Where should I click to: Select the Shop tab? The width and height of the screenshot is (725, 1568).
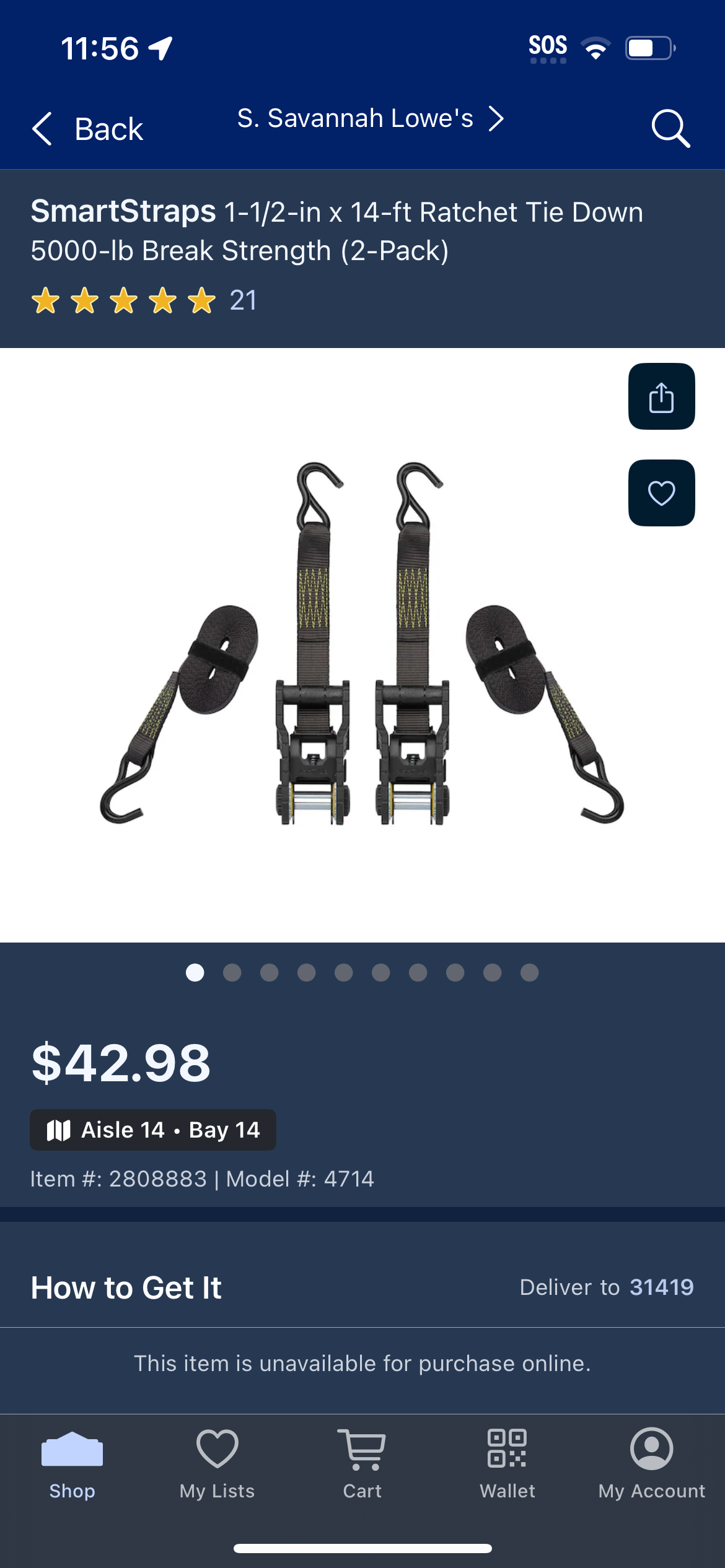click(x=72, y=1464)
